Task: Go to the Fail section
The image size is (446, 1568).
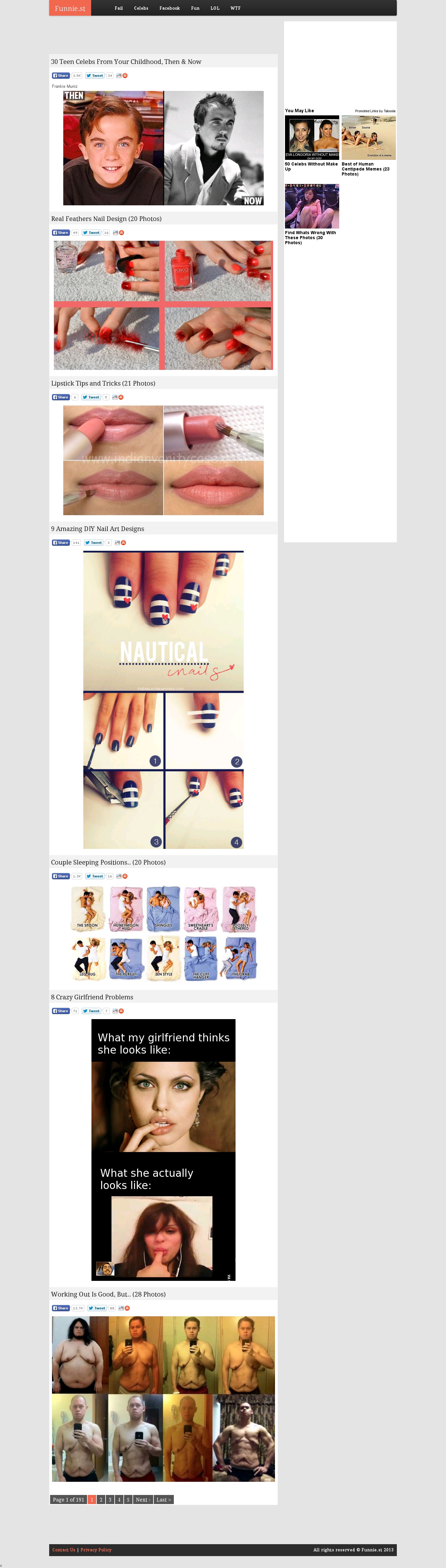Action: point(119,8)
